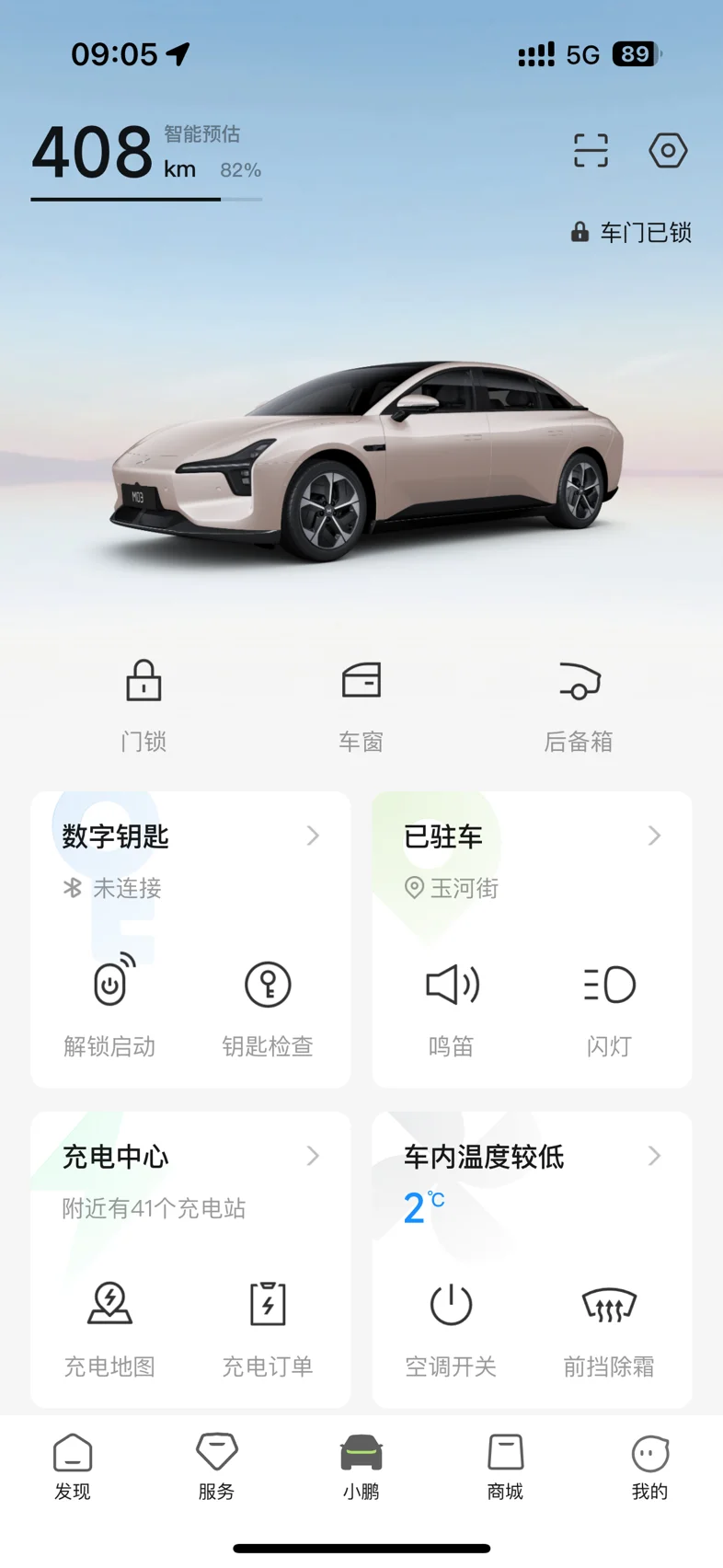Screen dimensions: 723x1568
Task: Sound the horn with 鸣笛
Action: coord(452,1003)
